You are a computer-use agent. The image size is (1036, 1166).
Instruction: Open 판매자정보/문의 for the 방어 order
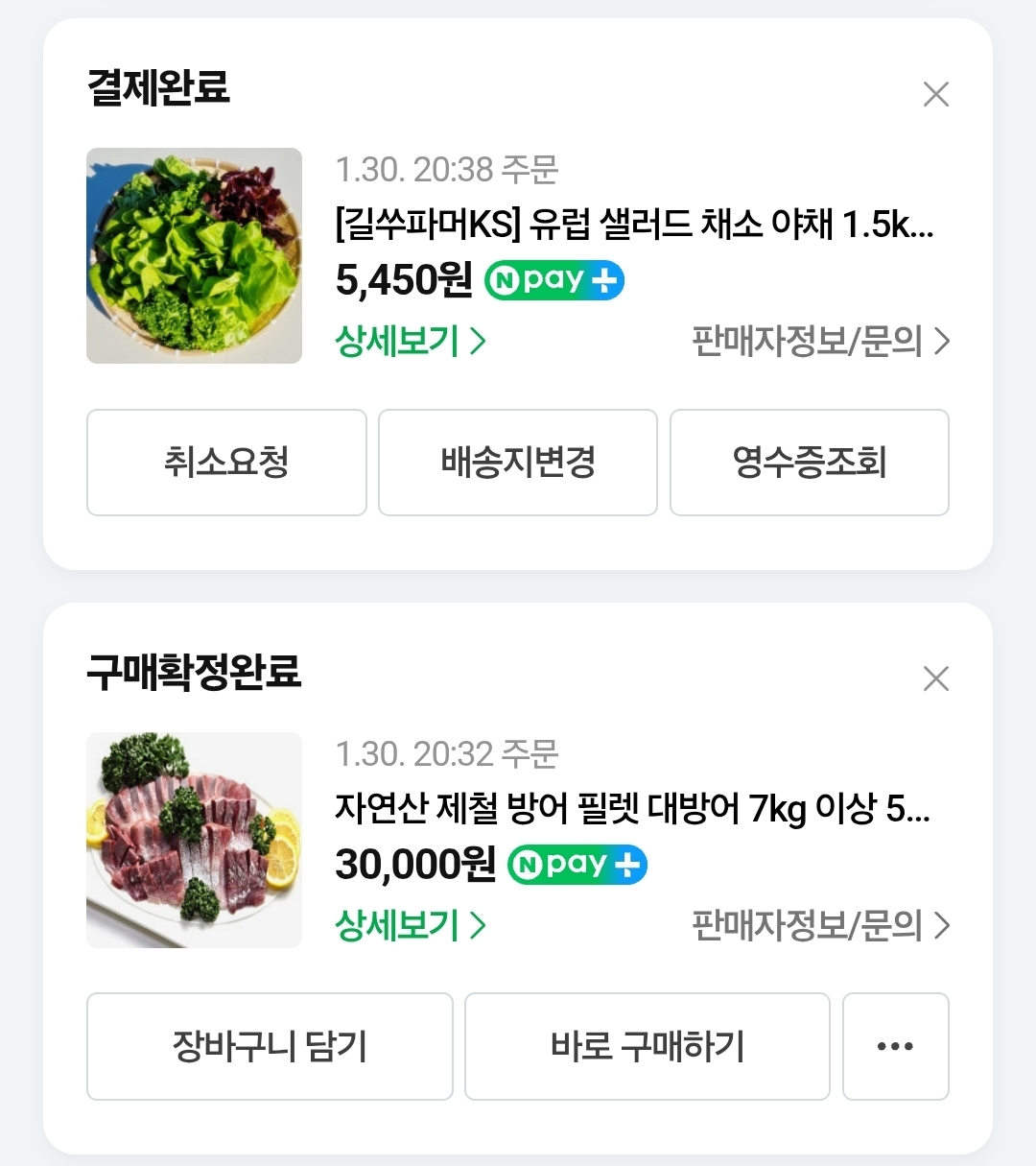(820, 926)
